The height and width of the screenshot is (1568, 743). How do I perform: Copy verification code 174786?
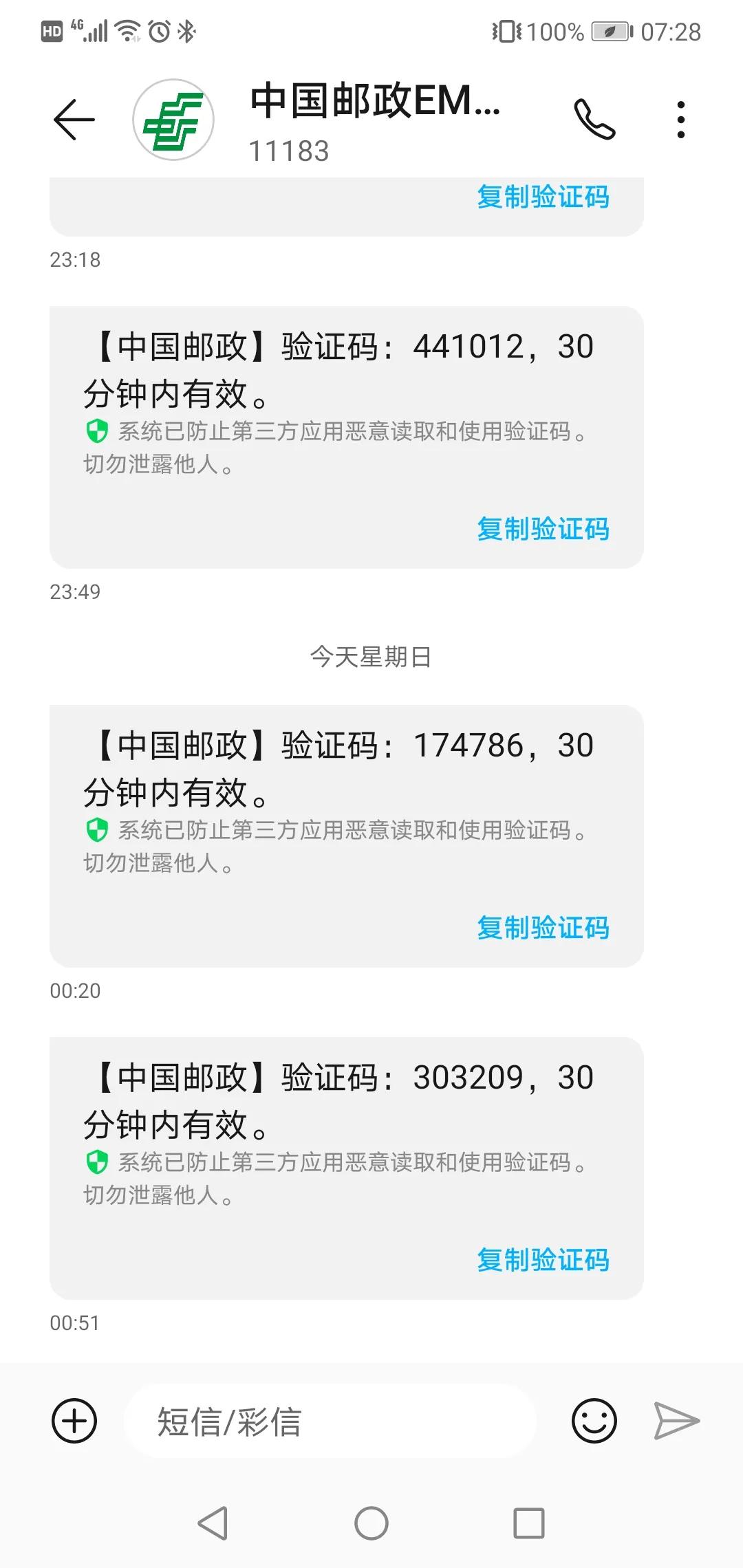(x=543, y=928)
